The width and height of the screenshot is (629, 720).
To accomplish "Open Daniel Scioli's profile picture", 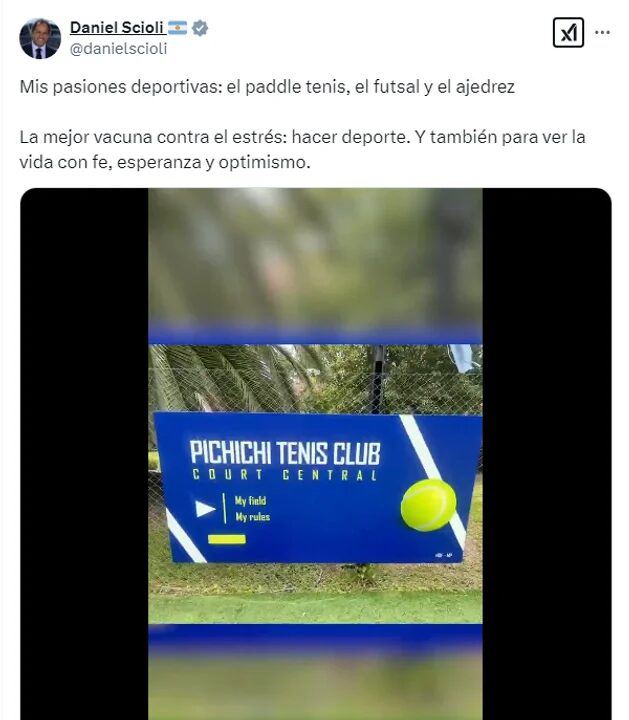I will point(40,38).
